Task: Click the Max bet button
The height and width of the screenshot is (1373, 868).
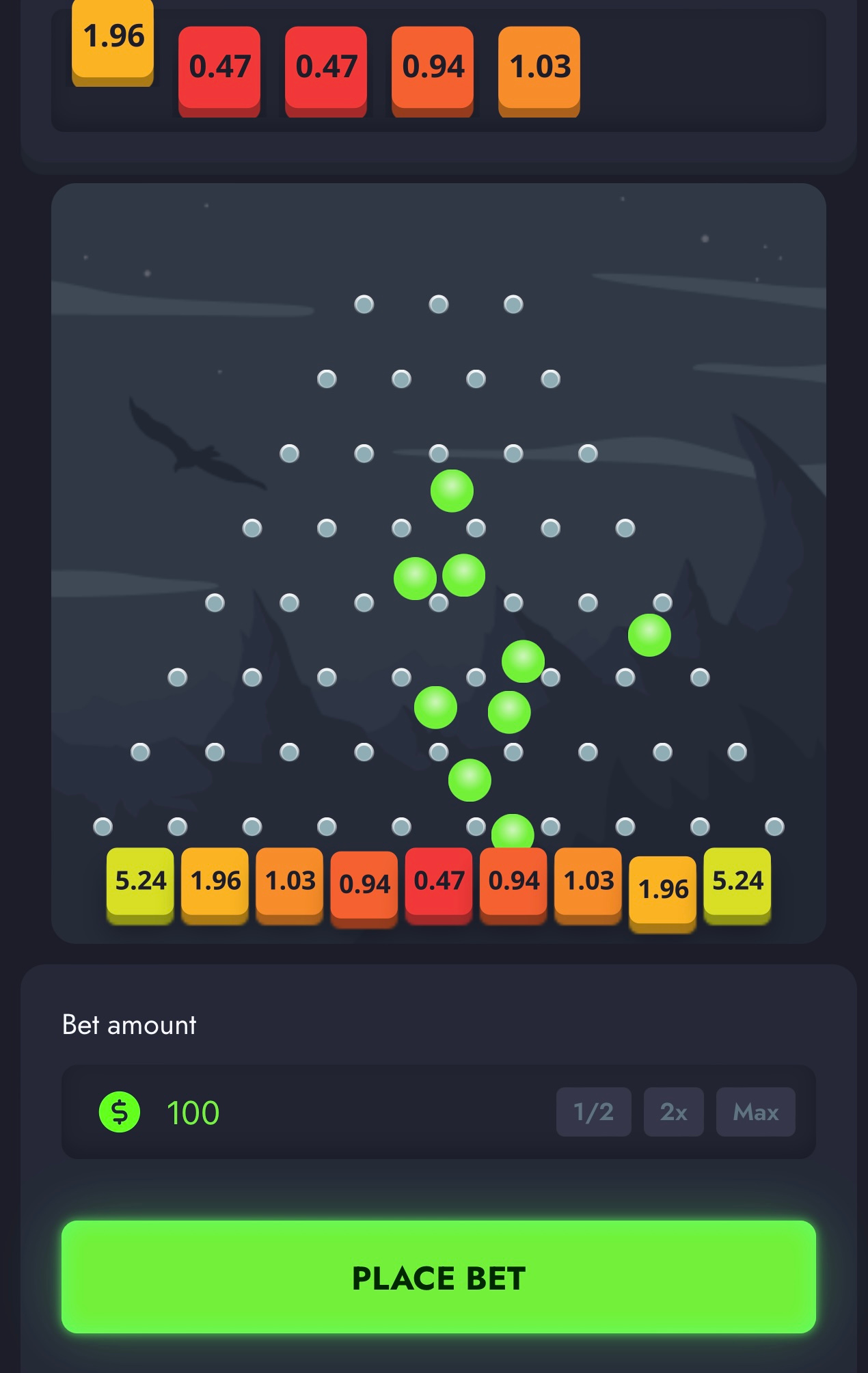Action: point(755,1112)
